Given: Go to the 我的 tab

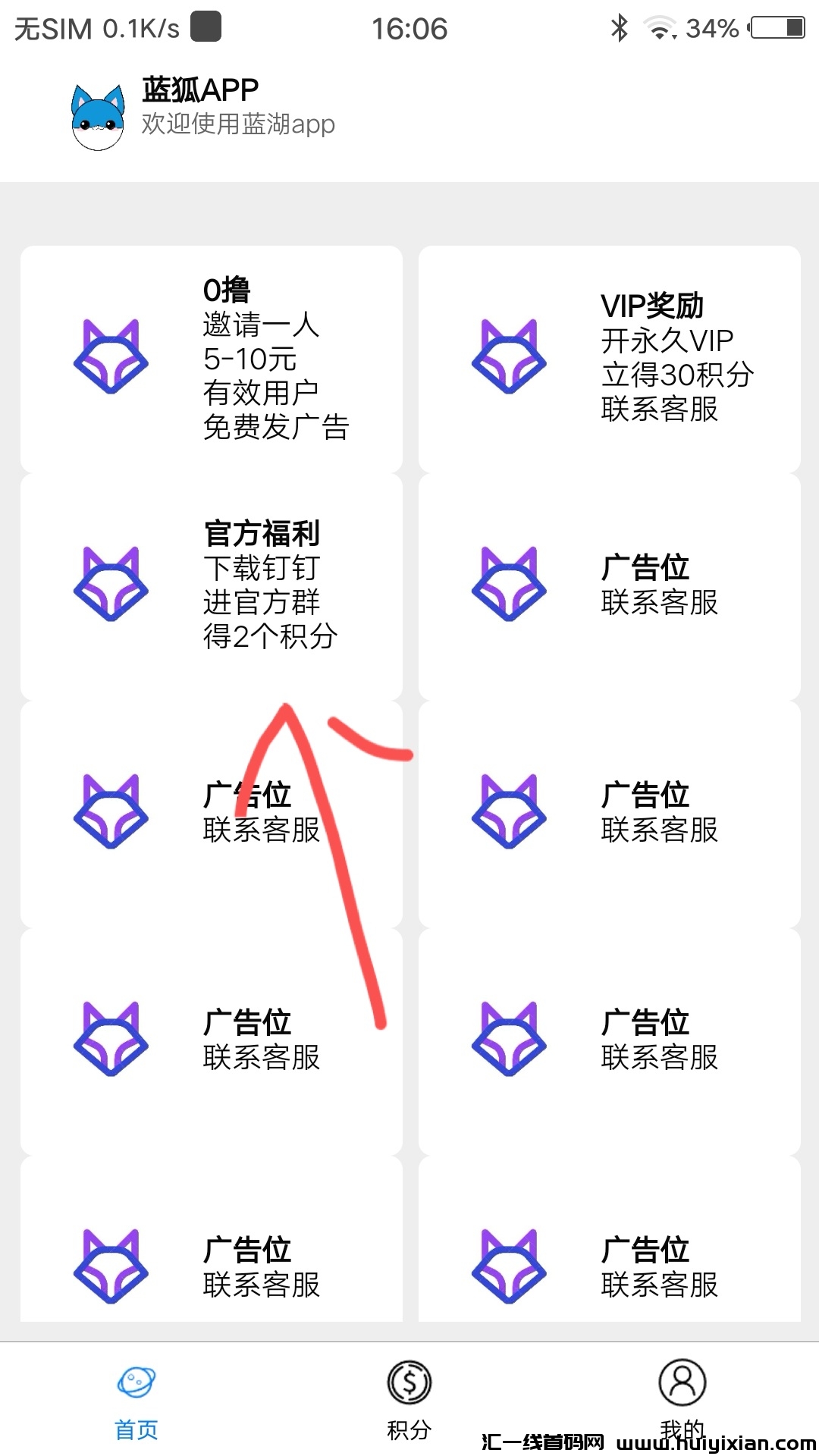Looking at the screenshot, I should [682, 1399].
